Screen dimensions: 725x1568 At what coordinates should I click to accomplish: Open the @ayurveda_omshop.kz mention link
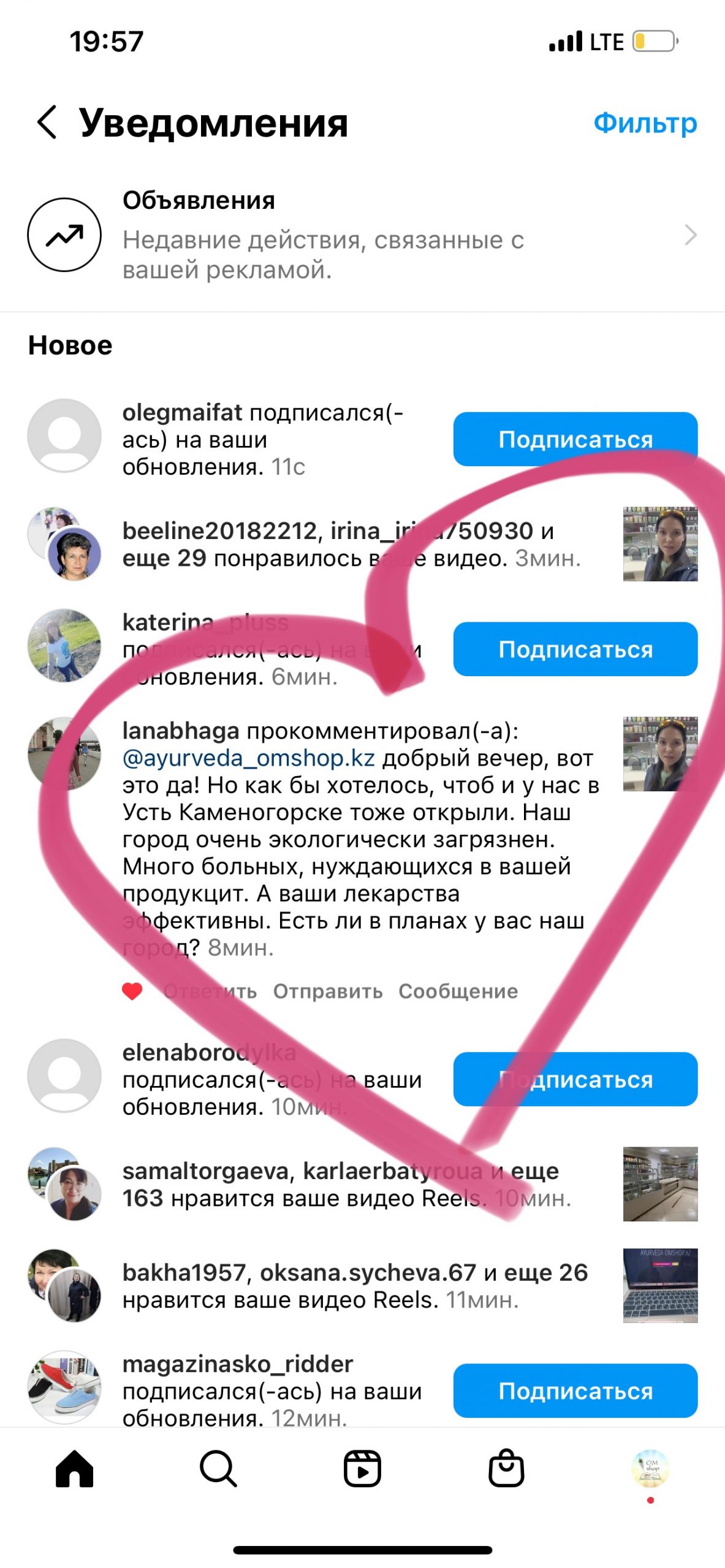coord(248,758)
